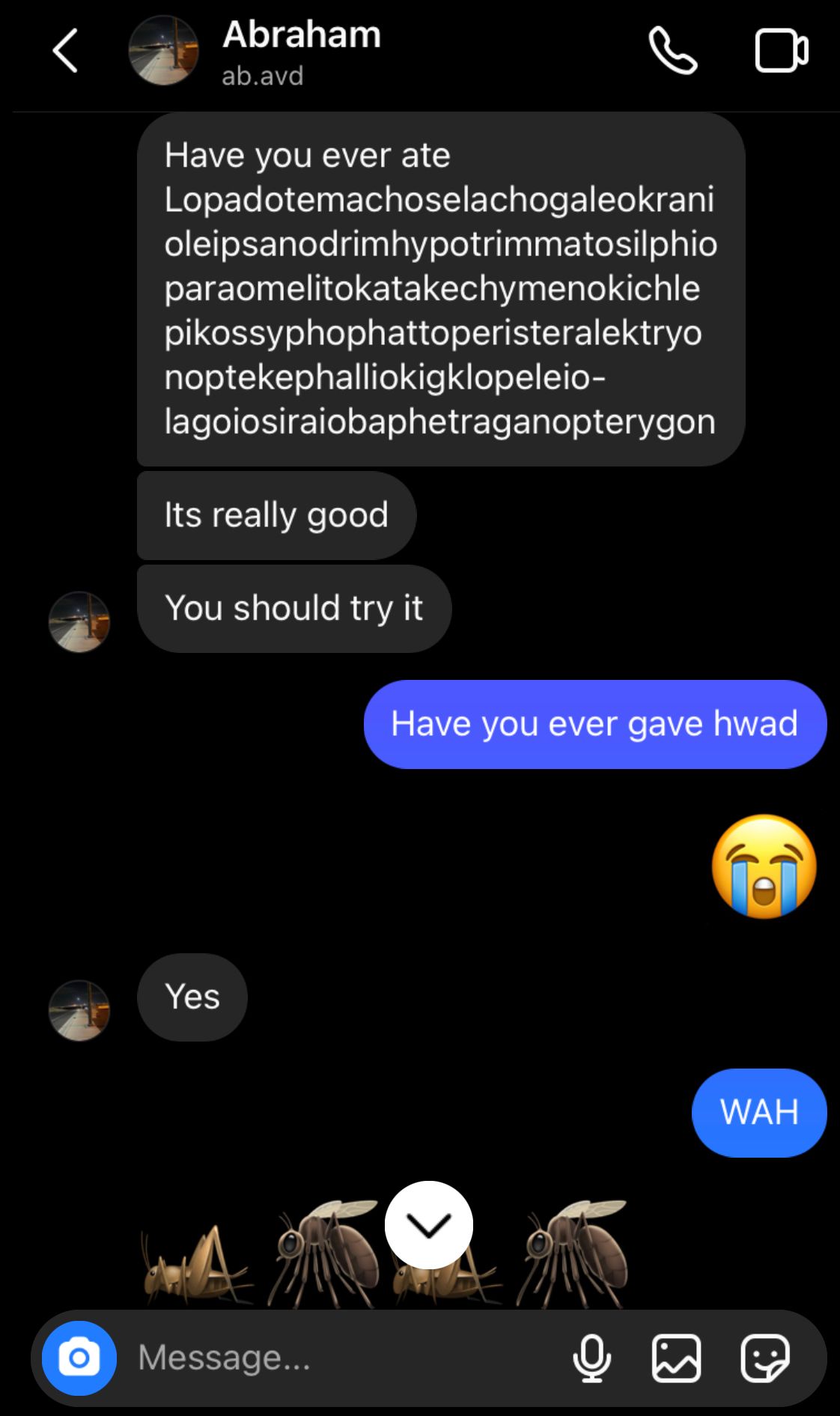Open the sticker picker

click(764, 1358)
